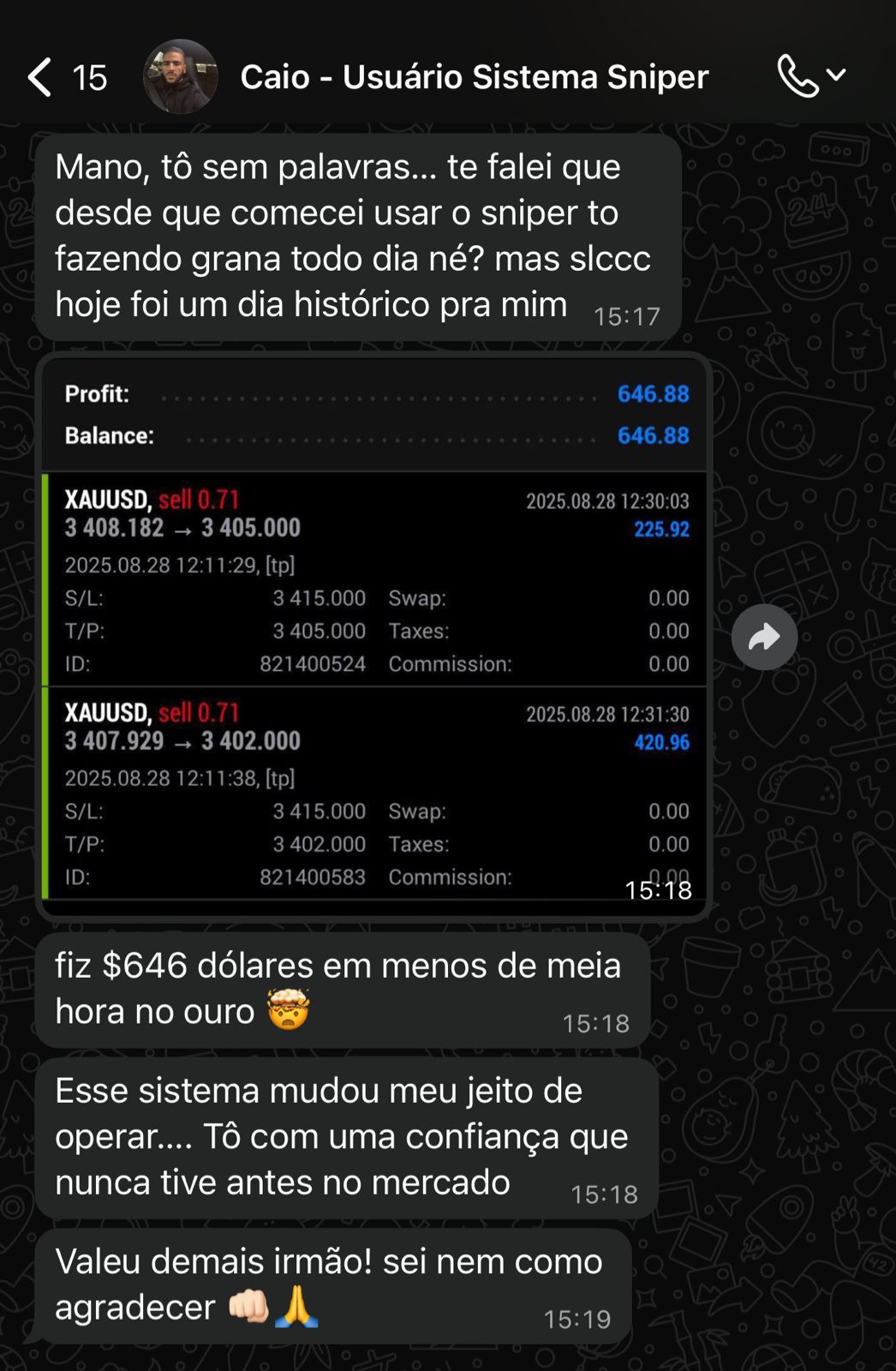
Task: Open contact info for Caio - Usuário Sistema Sniper
Action: (474, 77)
